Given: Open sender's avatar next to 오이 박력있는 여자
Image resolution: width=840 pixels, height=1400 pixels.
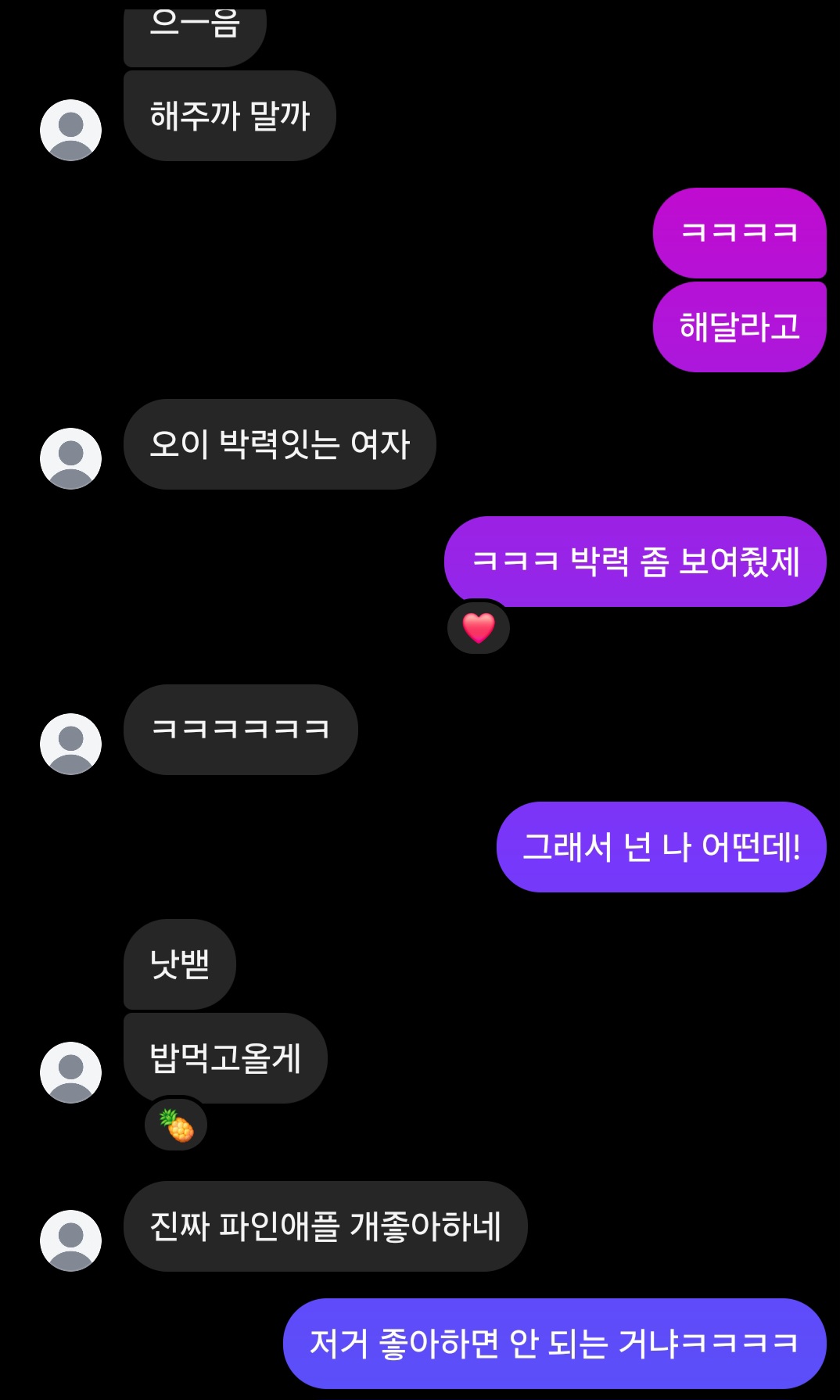Looking at the screenshot, I should point(71,458).
